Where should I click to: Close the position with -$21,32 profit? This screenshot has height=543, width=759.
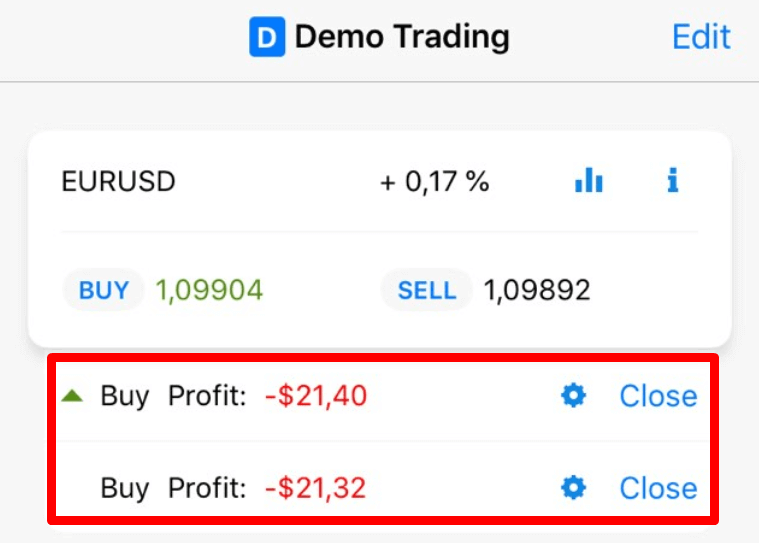click(658, 488)
